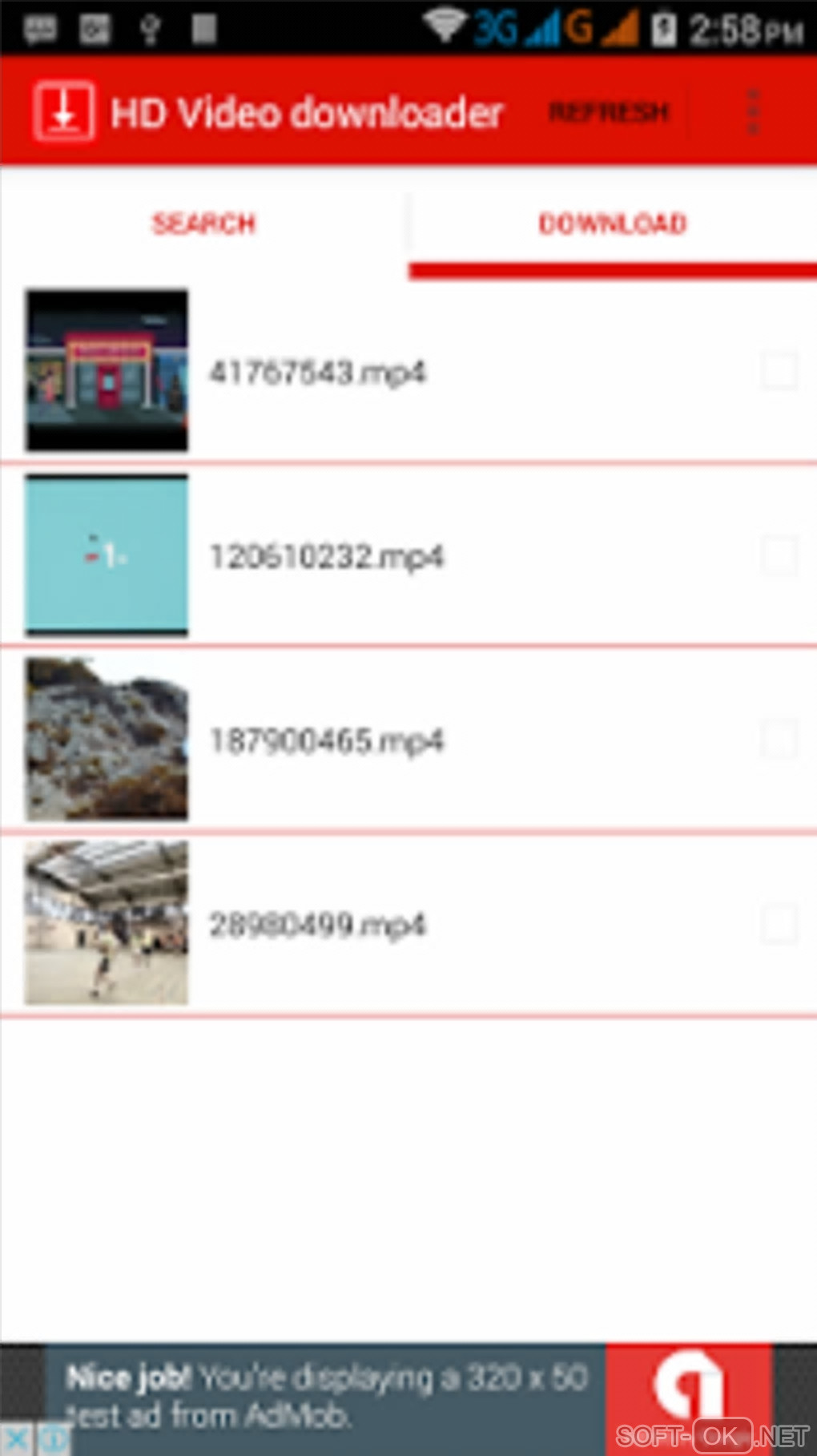Screen dimensions: 817x1456
Task: Select the checkbox for 187900465.mp4
Action: (x=779, y=740)
